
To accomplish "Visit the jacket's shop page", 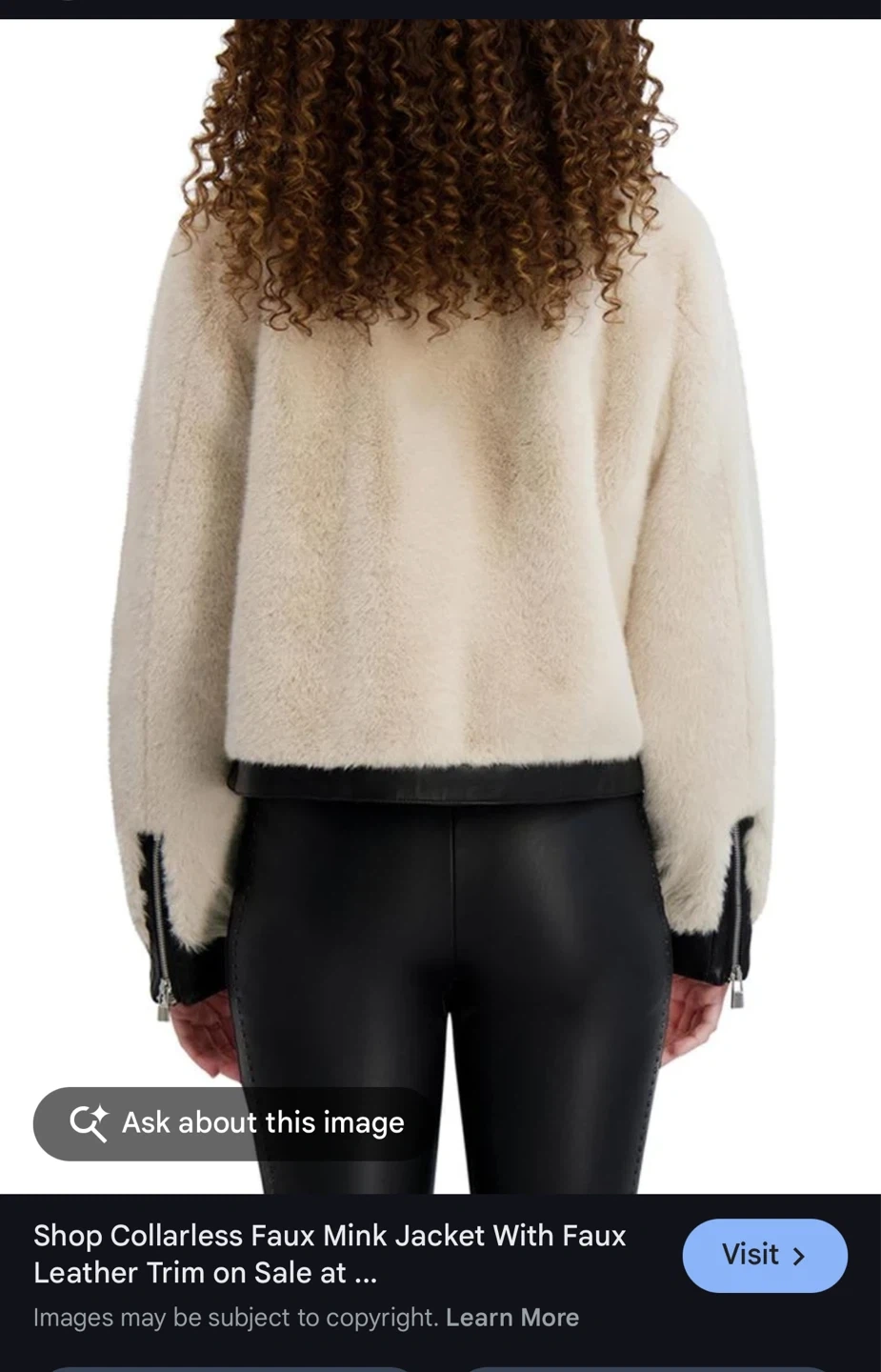I will click(x=764, y=1255).
